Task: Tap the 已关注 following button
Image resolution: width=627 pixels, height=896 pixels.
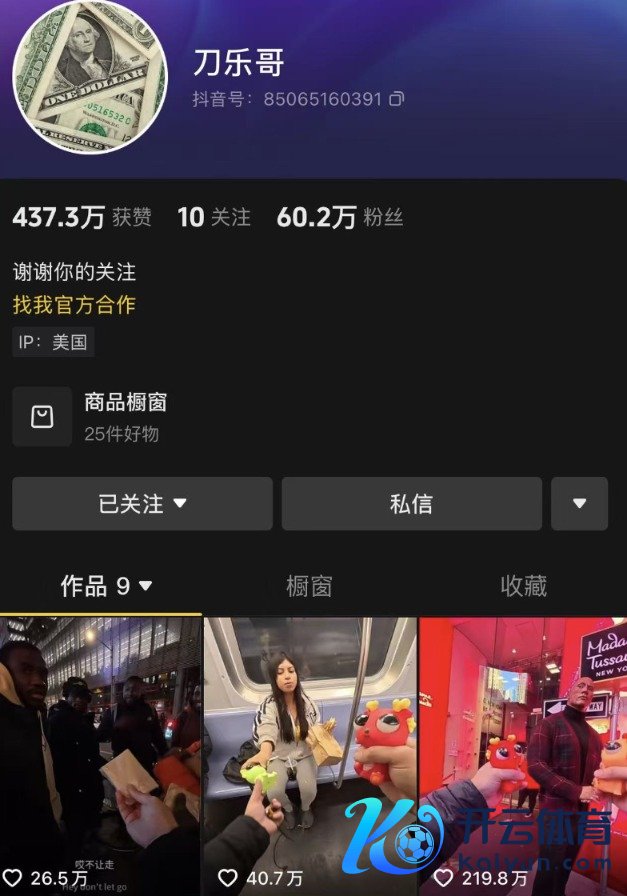Action: [x=142, y=504]
